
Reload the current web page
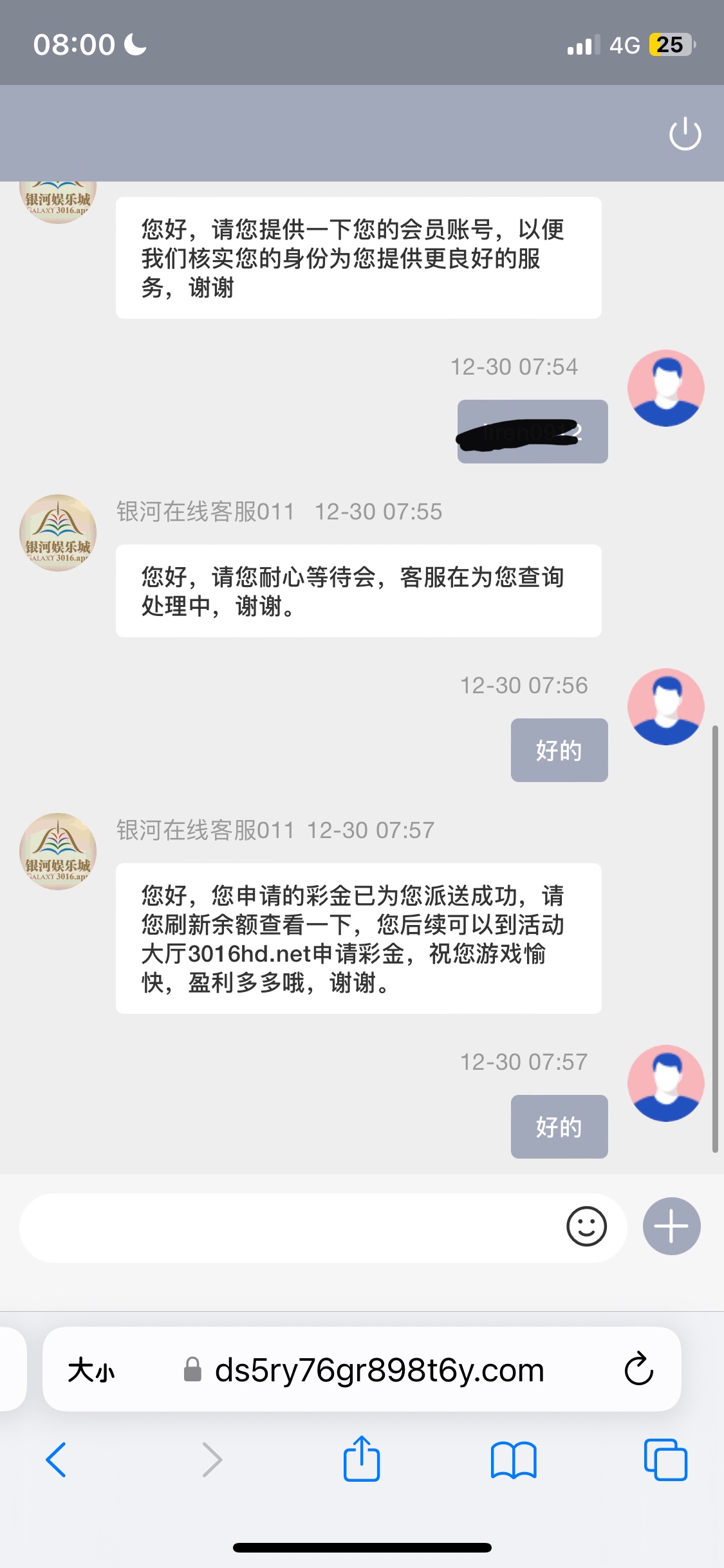tap(638, 1370)
